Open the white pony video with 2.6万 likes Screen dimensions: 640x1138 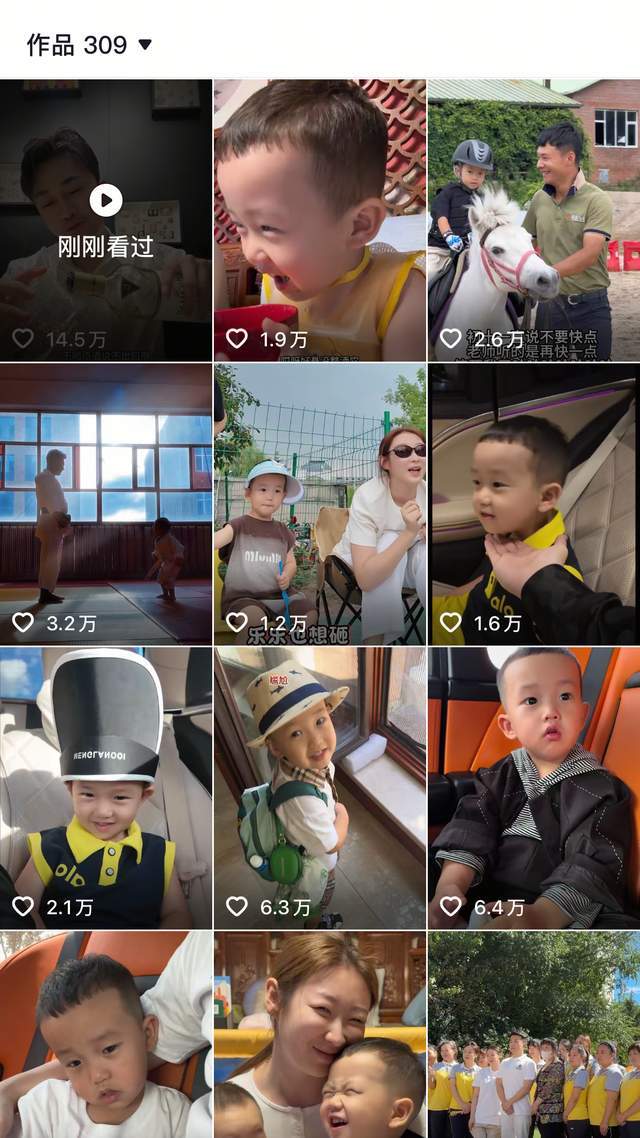(534, 220)
